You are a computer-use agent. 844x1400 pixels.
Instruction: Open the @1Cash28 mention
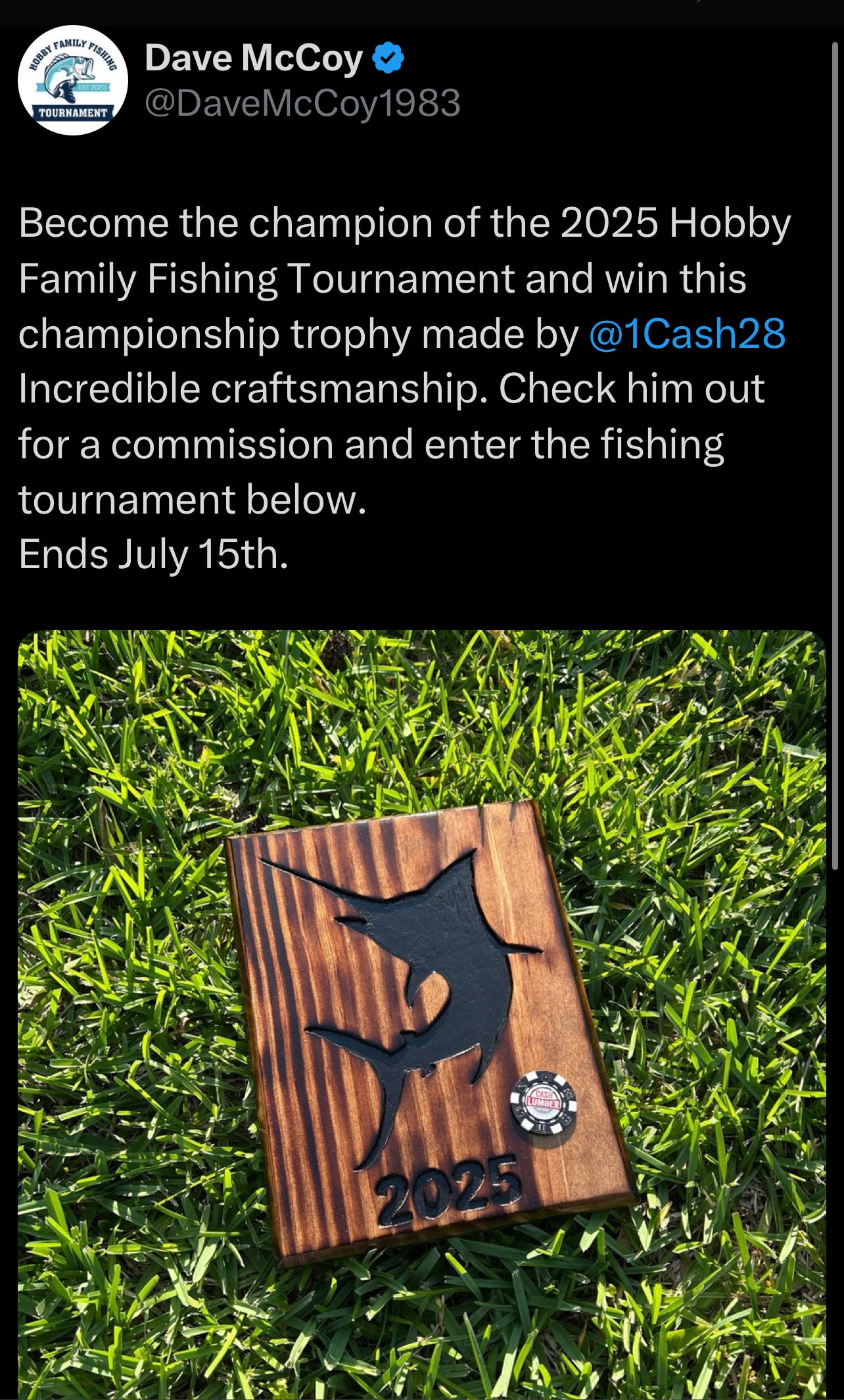click(687, 334)
